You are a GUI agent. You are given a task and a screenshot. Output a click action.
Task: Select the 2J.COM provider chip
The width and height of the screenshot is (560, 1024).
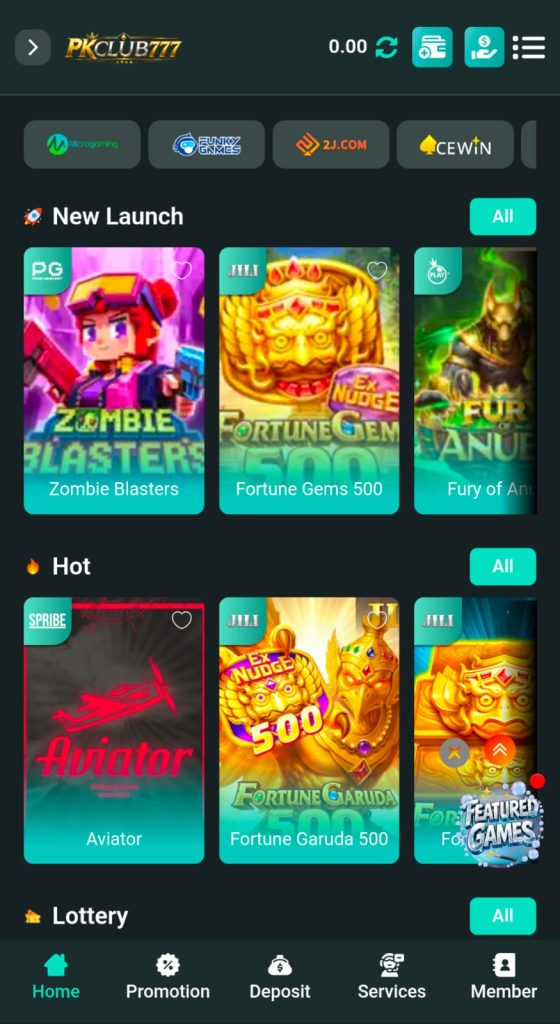pos(331,144)
